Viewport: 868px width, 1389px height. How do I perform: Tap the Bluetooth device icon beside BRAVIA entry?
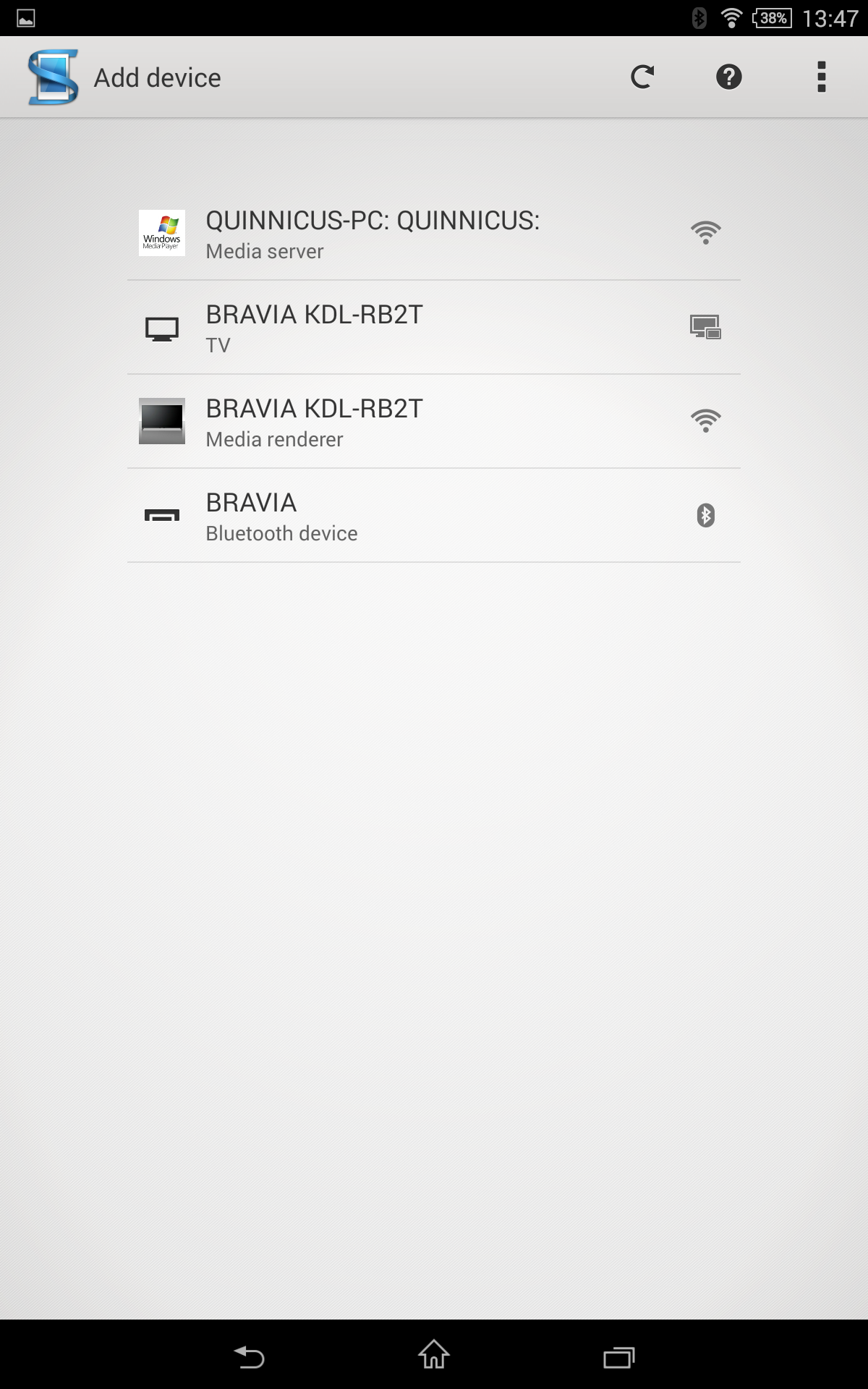point(162,515)
